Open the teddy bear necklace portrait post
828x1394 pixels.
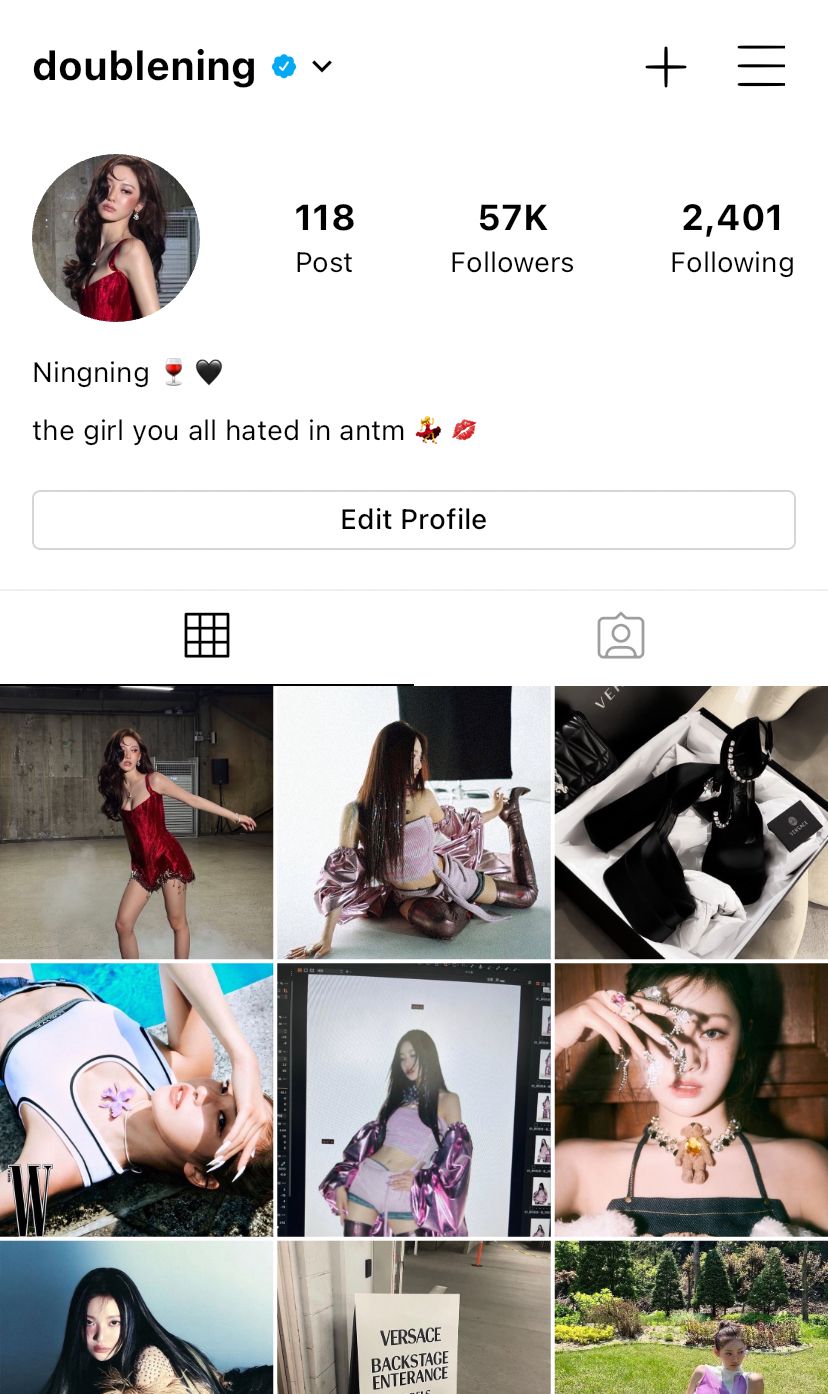691,1100
